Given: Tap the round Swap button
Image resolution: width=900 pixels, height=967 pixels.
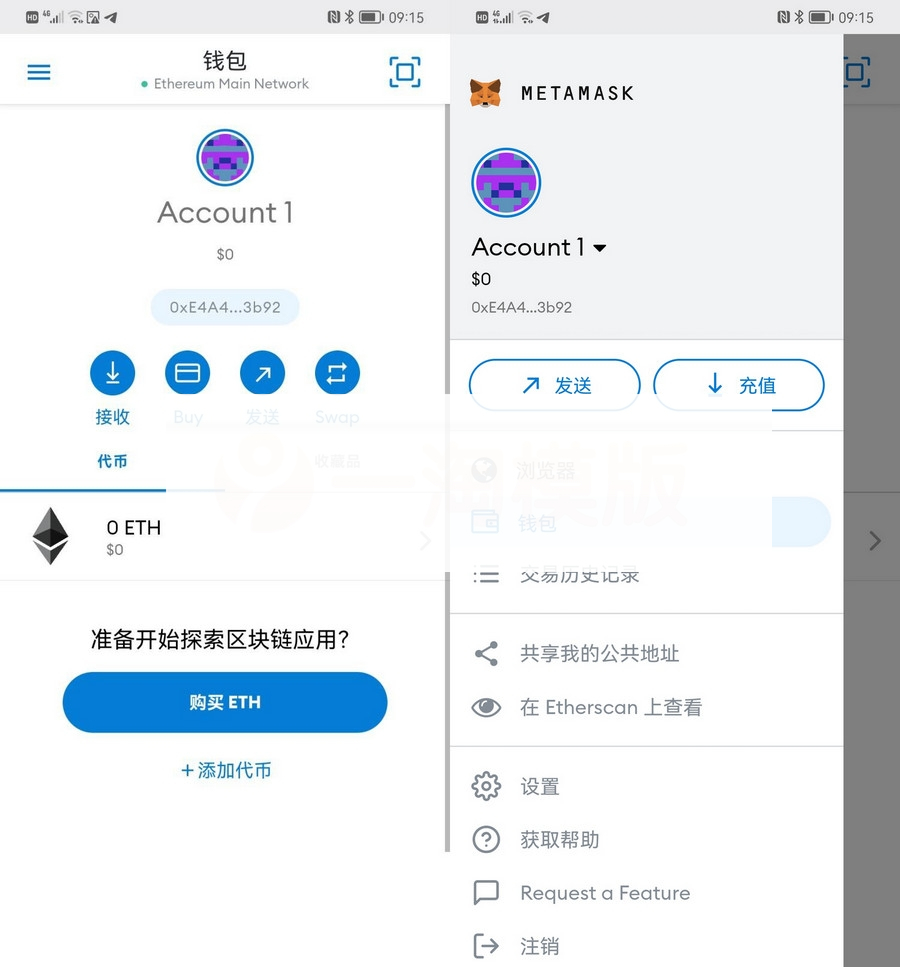Looking at the screenshot, I should tap(337, 374).
